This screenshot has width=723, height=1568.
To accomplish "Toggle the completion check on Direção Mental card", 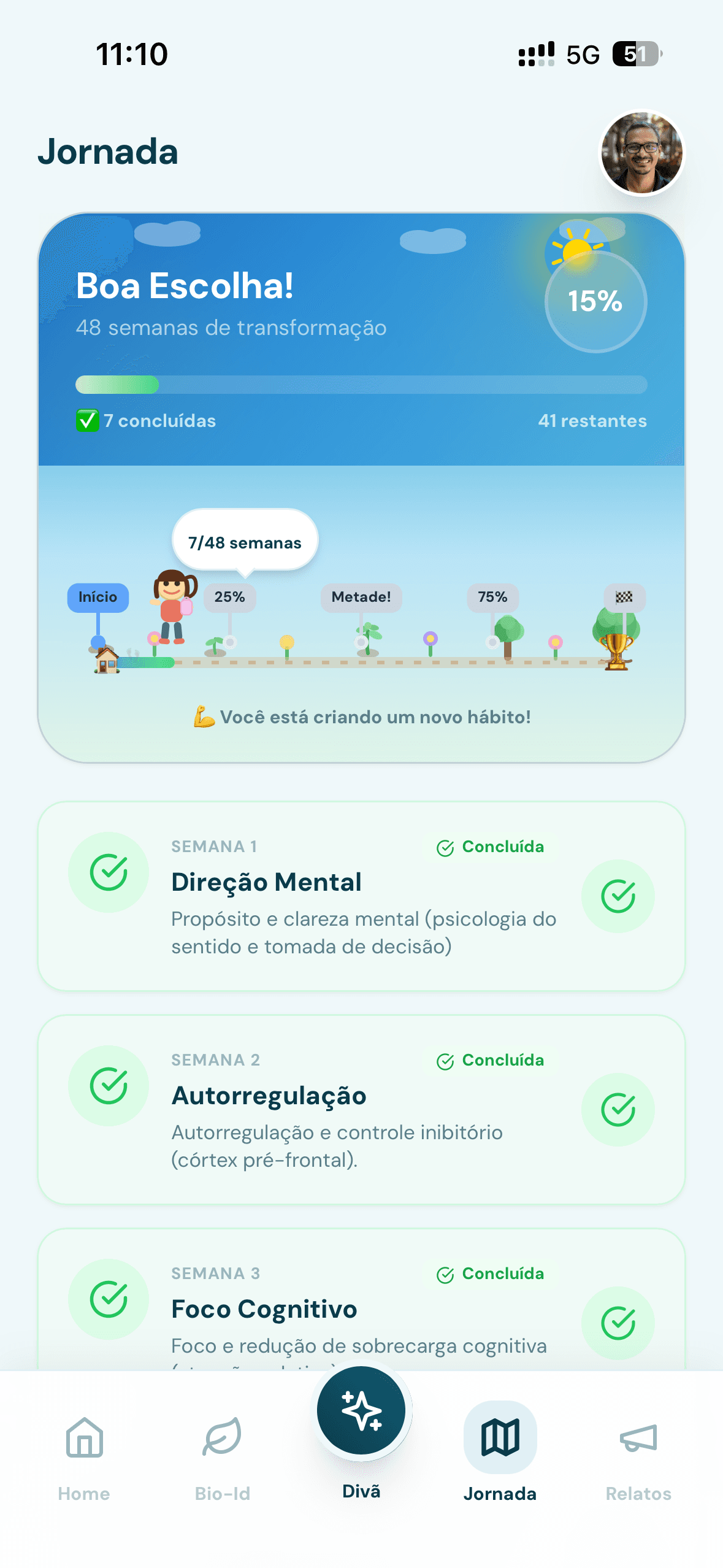I will pyautogui.click(x=618, y=896).
